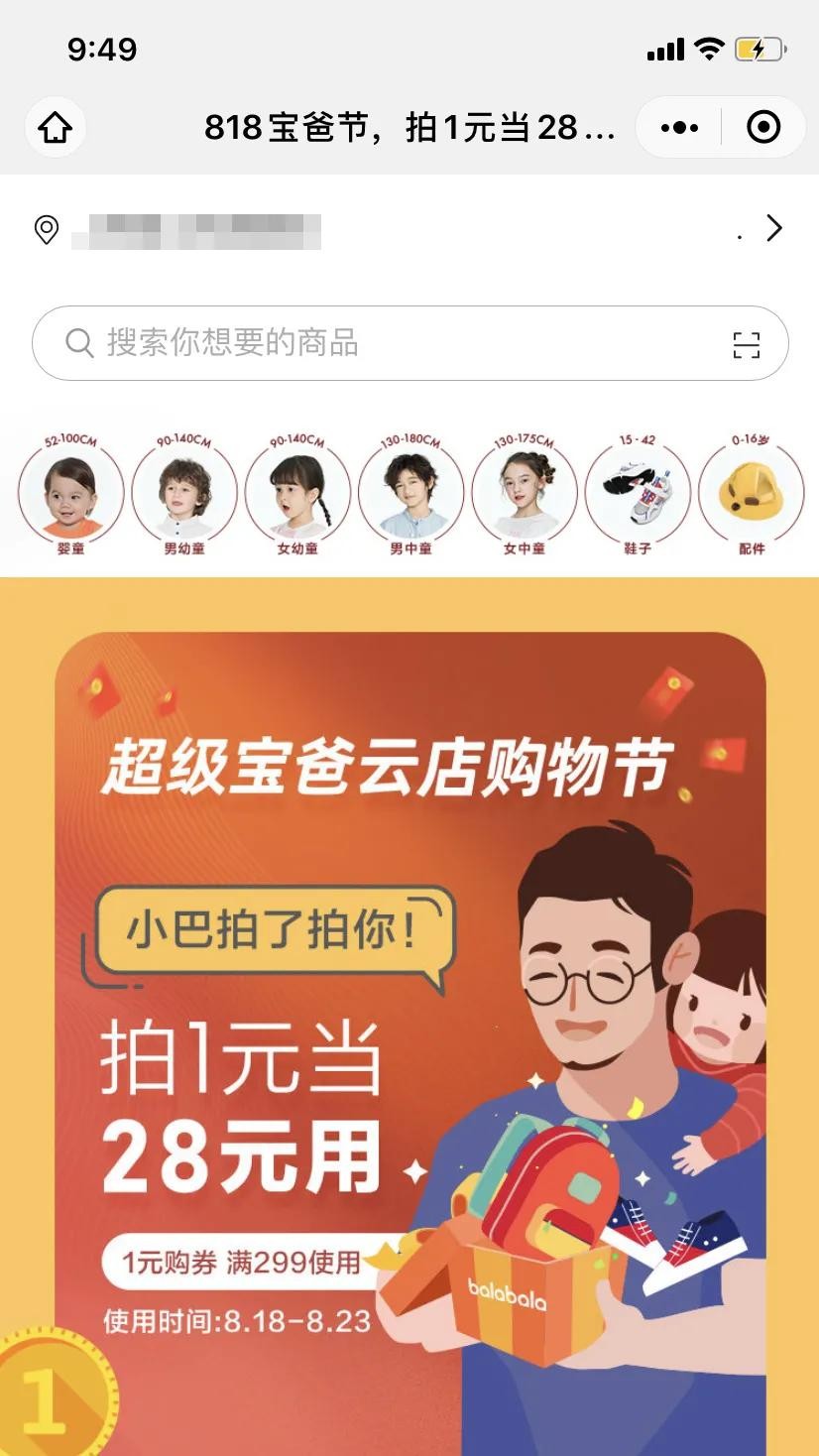Open the store location selector row
Screen dimensions: 819x1456
(x=409, y=229)
